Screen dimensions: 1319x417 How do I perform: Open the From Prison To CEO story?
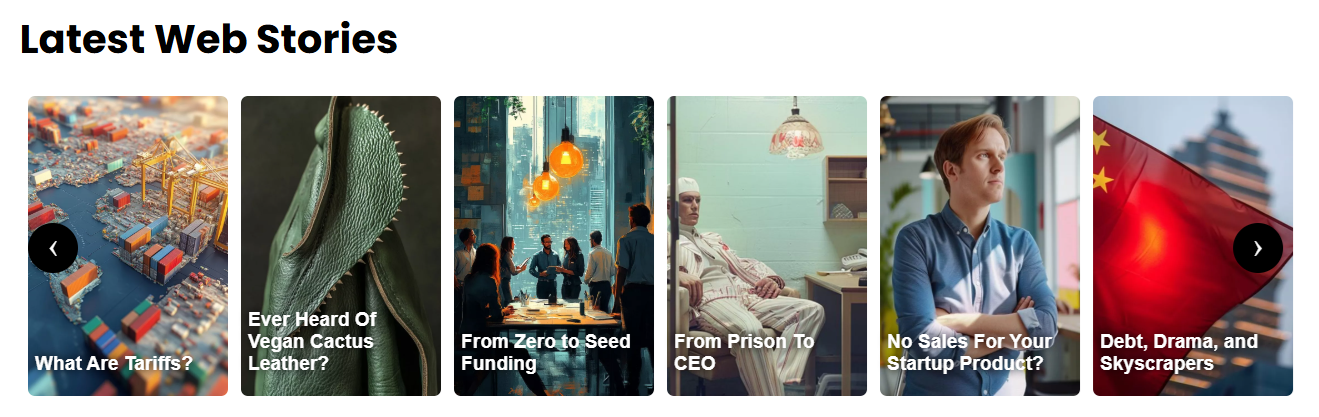(767, 245)
